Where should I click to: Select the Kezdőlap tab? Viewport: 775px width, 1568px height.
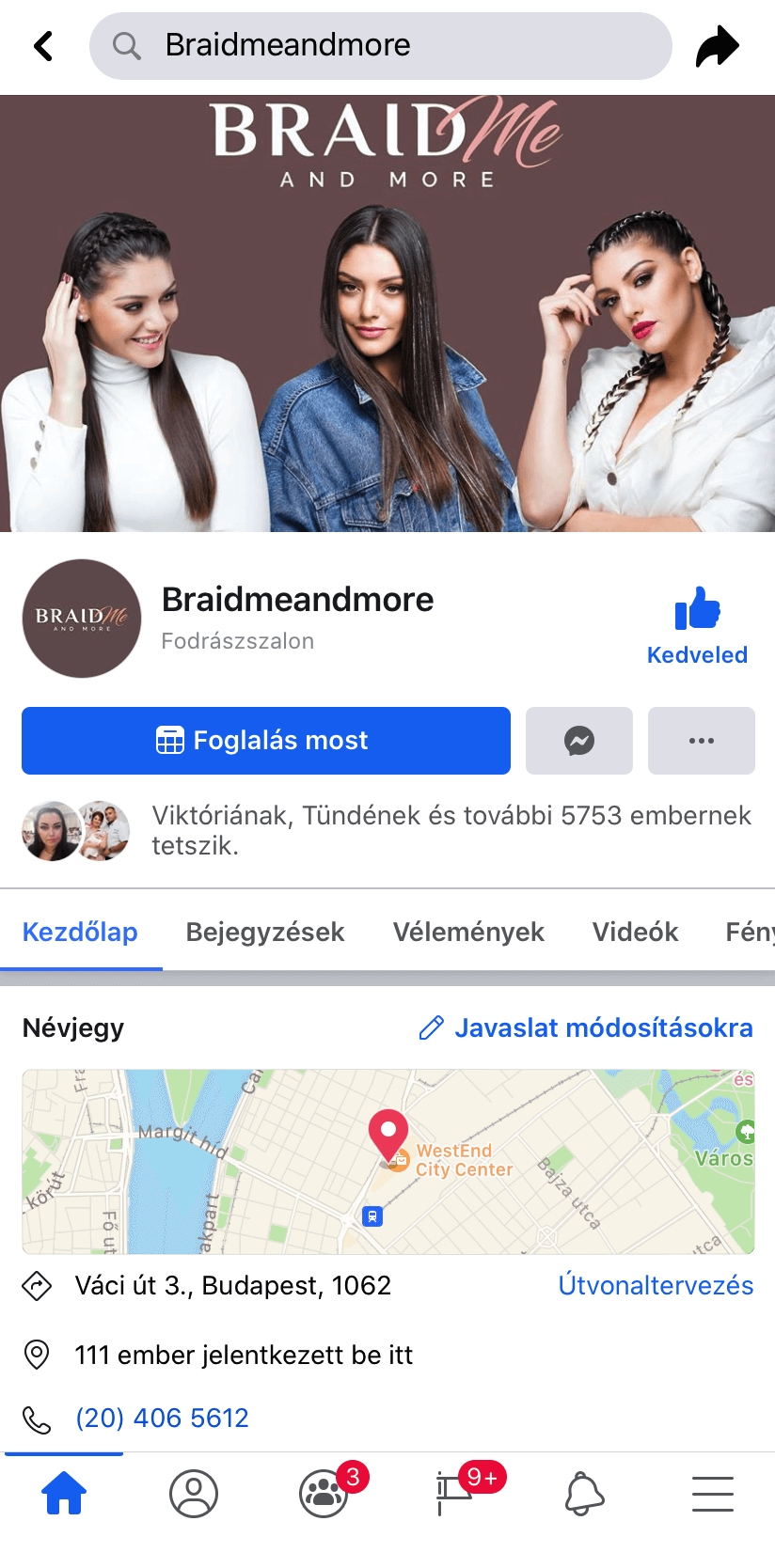[x=80, y=932]
